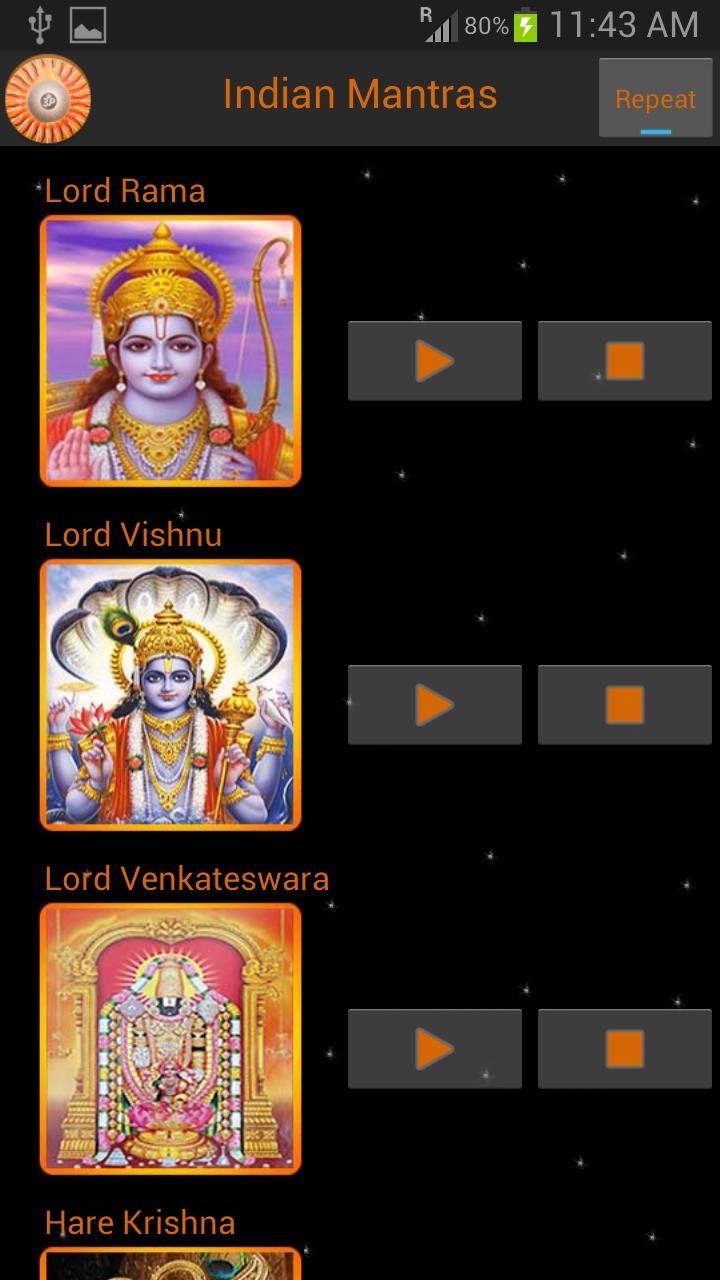This screenshot has width=720, height=1280.
Task: Stop the Lord Rama mantra
Action: (x=624, y=361)
